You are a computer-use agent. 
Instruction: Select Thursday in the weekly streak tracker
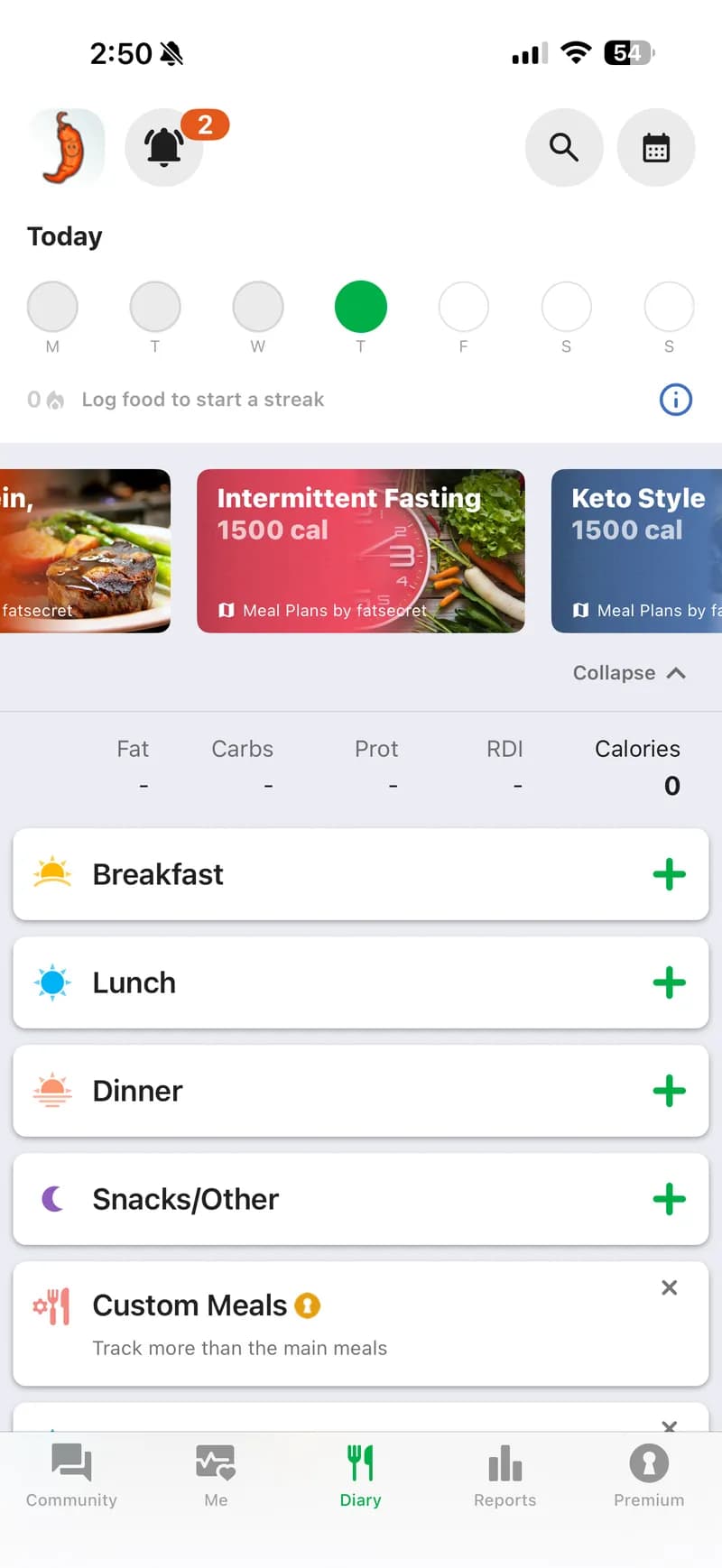click(360, 307)
